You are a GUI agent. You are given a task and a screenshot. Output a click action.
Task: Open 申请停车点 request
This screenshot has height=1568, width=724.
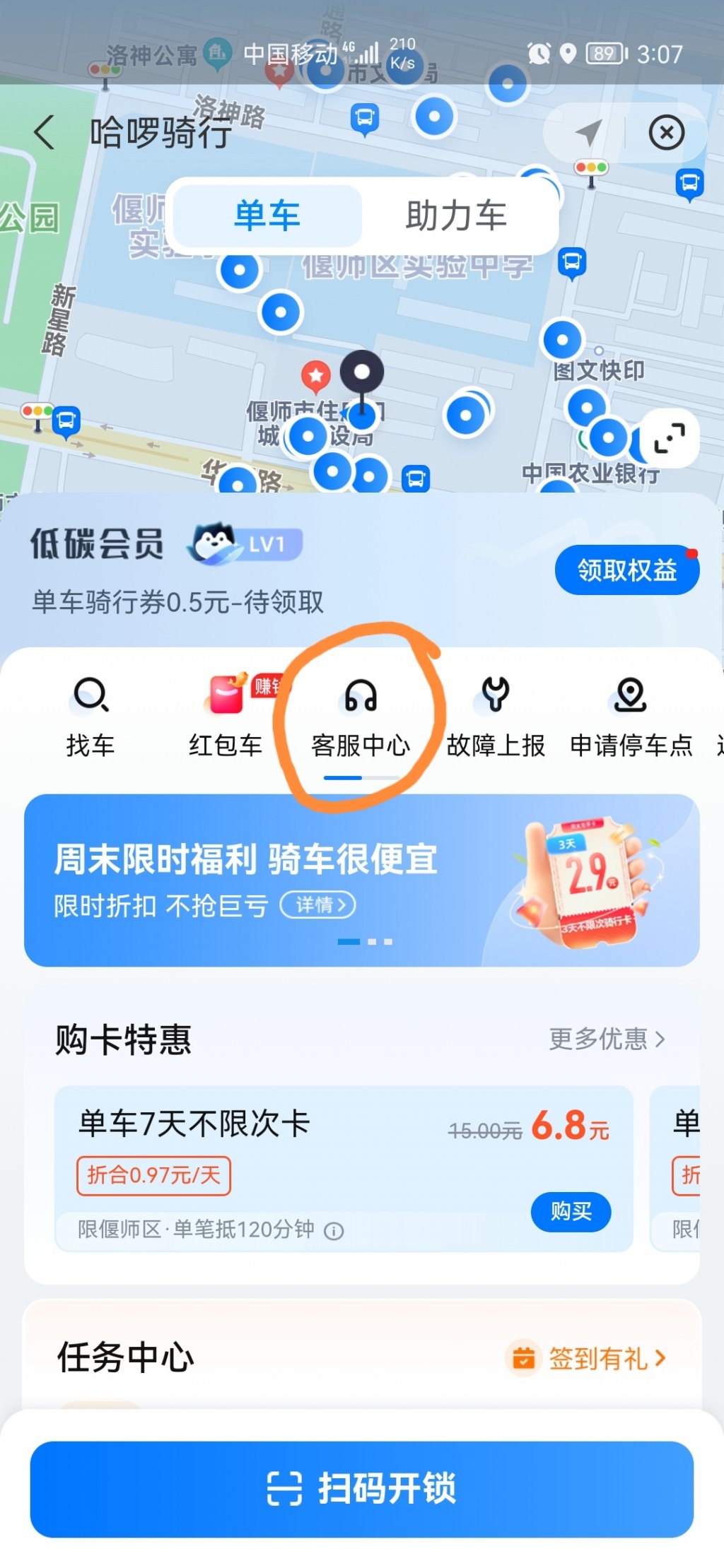631,716
